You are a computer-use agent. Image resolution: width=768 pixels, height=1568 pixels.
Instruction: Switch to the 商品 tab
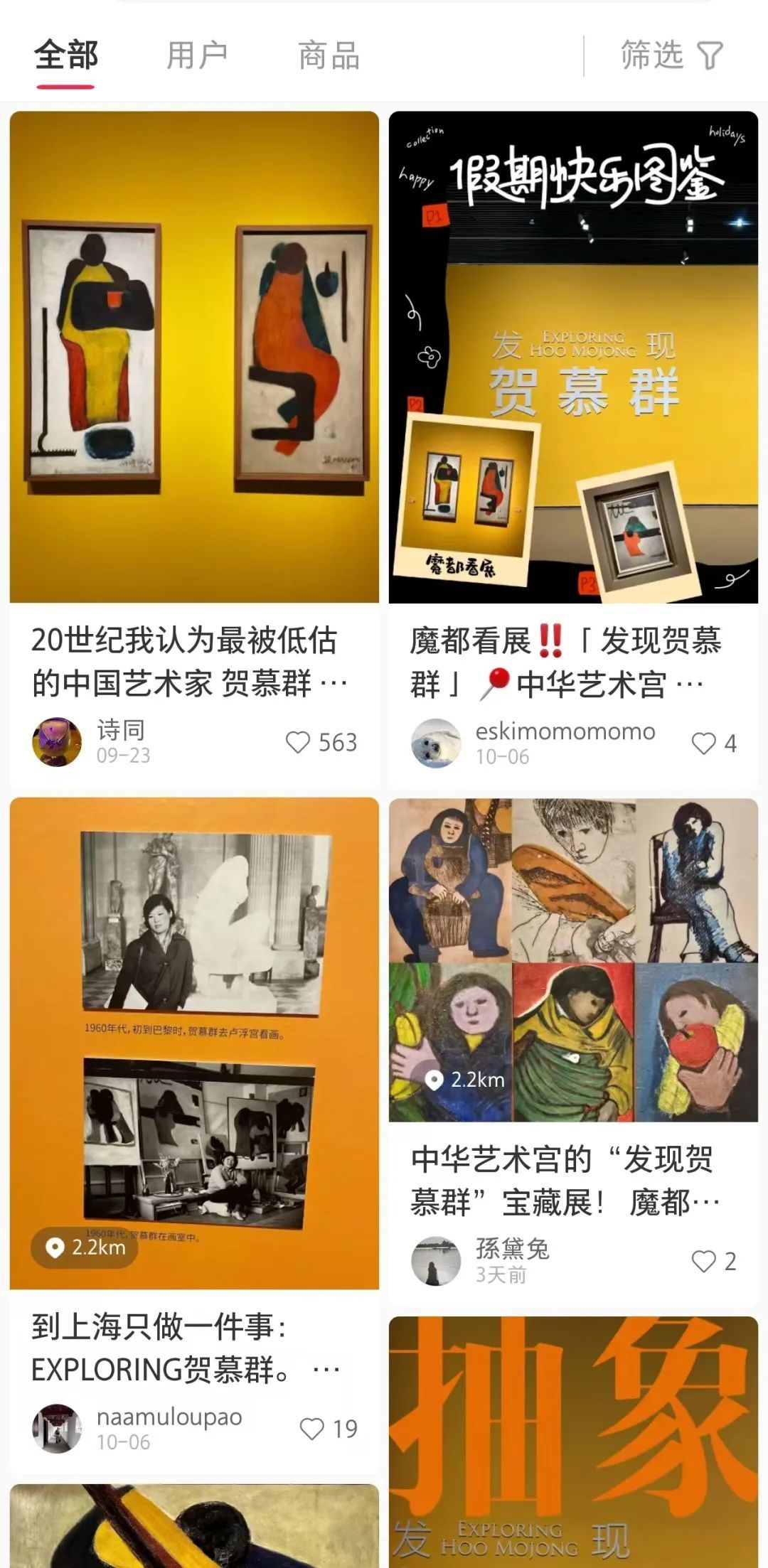329,55
